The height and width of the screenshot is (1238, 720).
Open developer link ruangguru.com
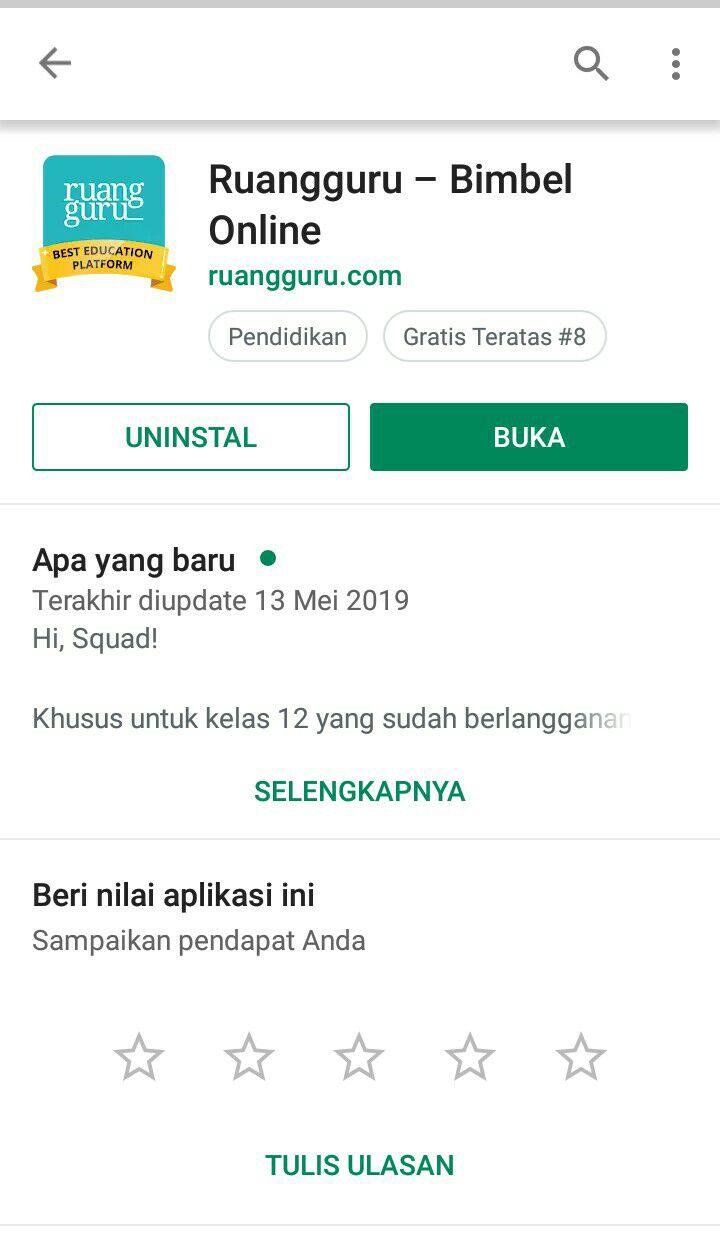point(305,276)
